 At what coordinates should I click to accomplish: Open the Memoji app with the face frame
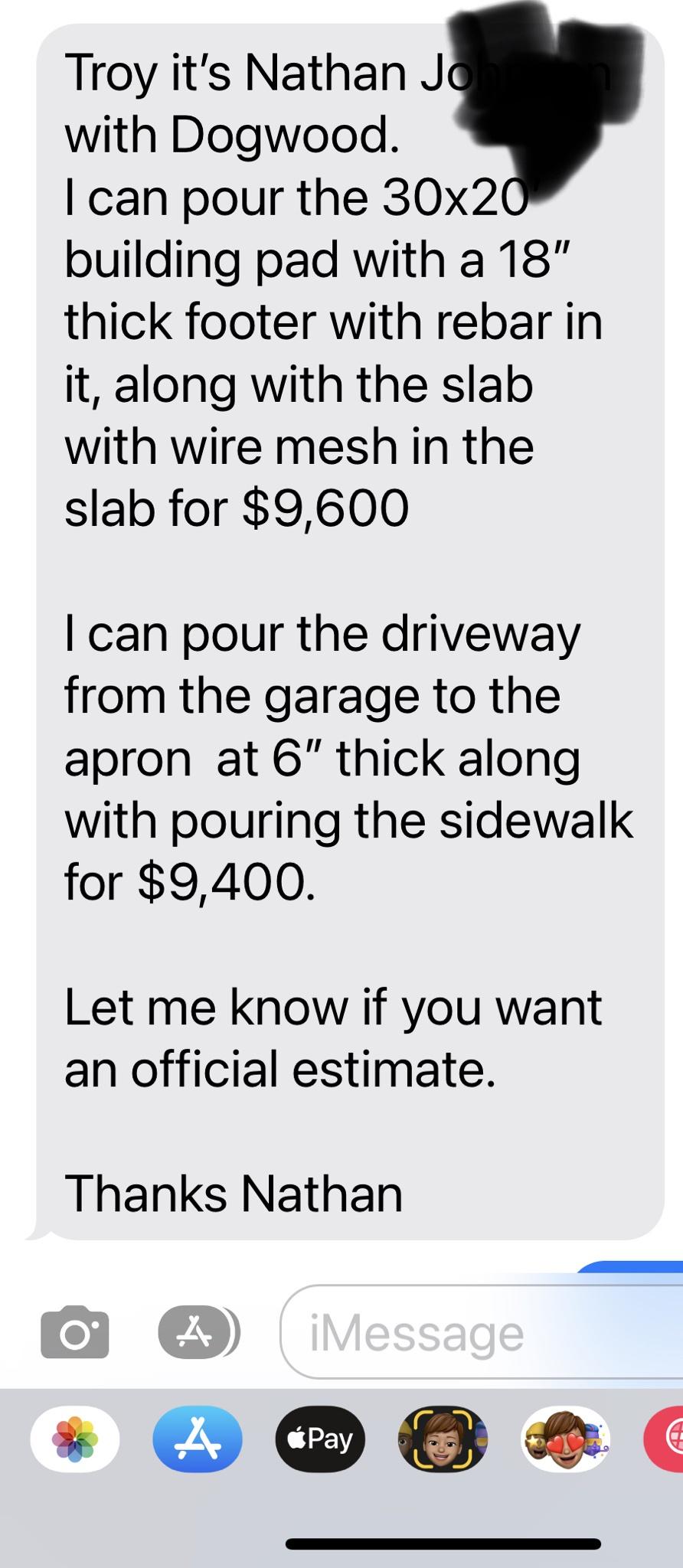pyautogui.click(x=442, y=1439)
